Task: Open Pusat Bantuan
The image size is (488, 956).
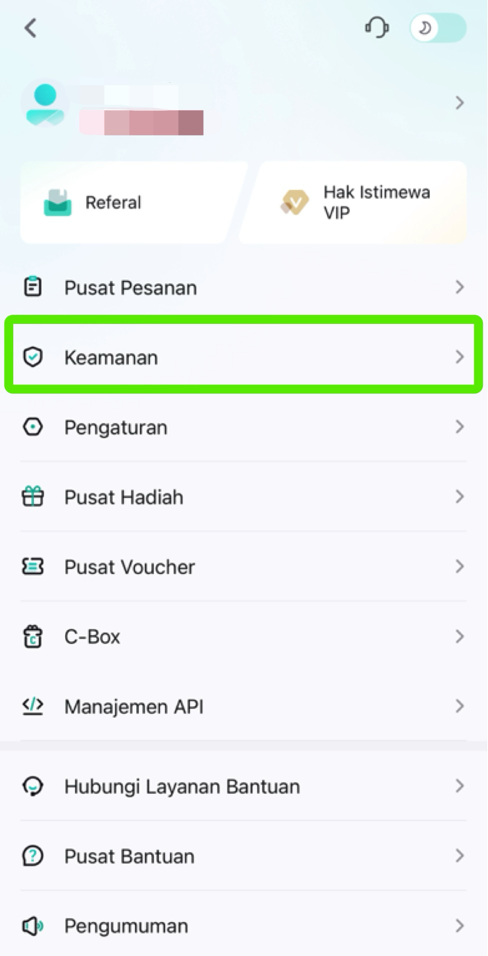Action: point(244,856)
